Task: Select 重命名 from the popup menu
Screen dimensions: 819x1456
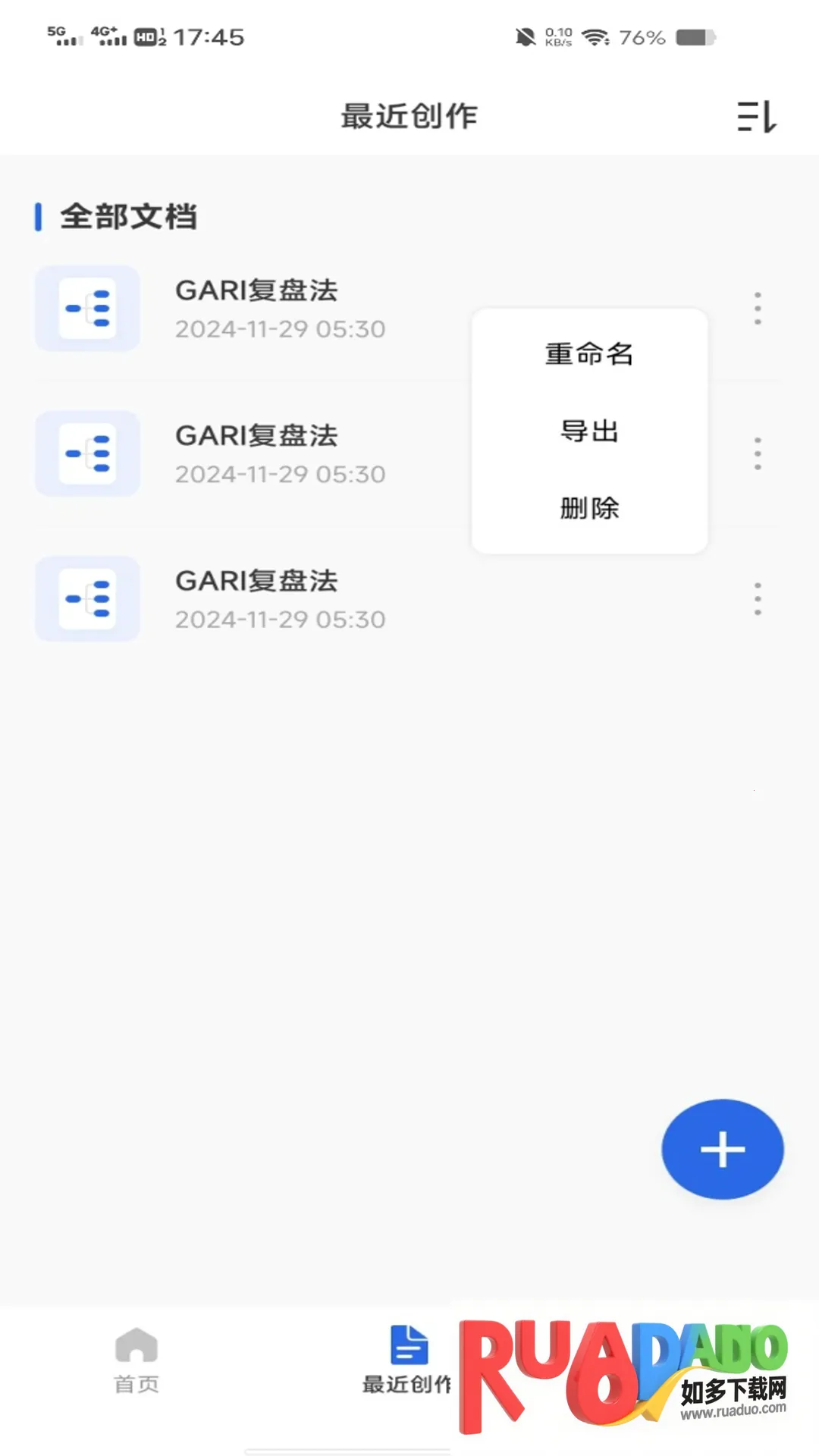Action: [x=589, y=354]
